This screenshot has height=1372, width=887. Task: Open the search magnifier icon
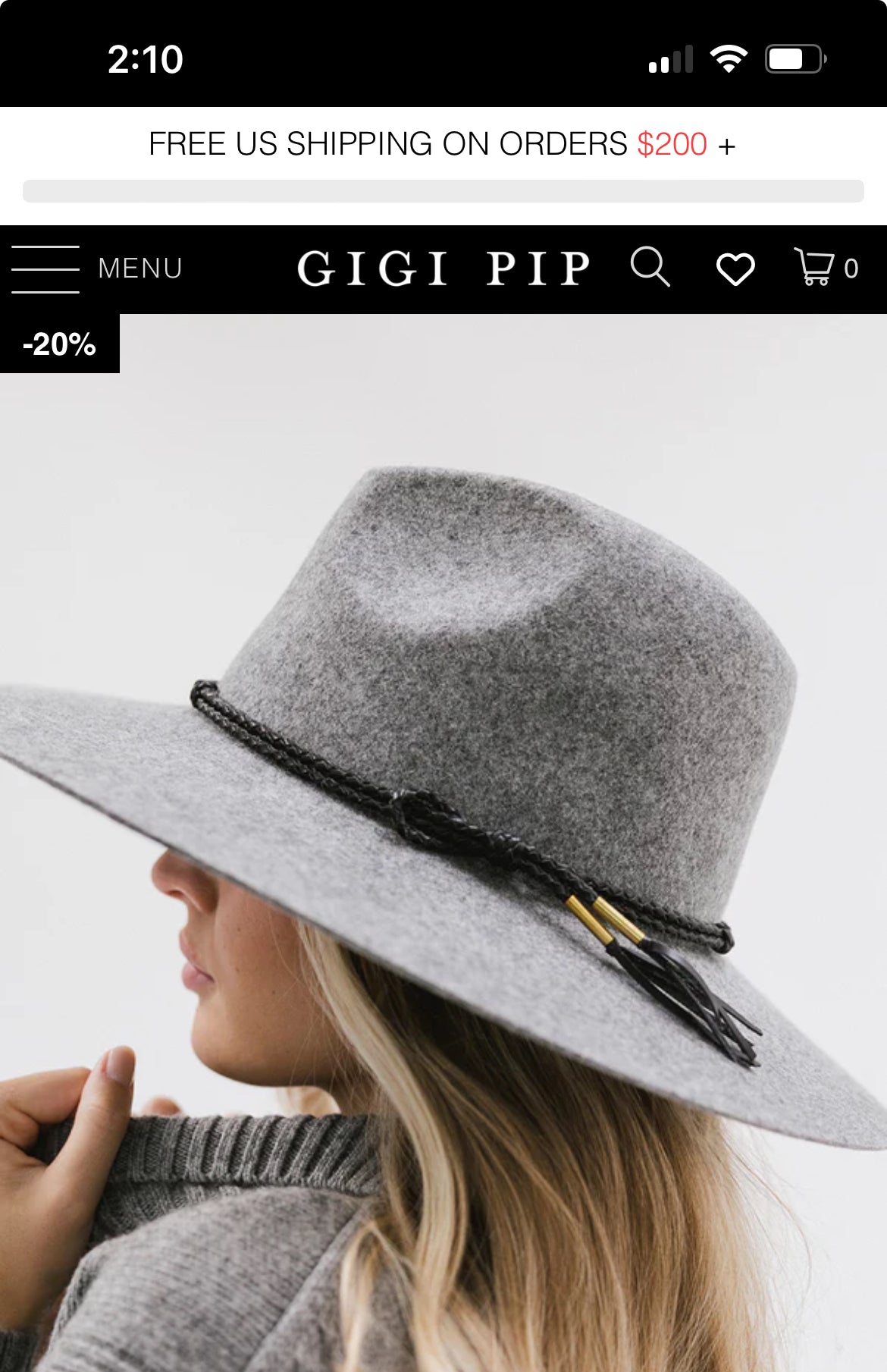point(650,267)
